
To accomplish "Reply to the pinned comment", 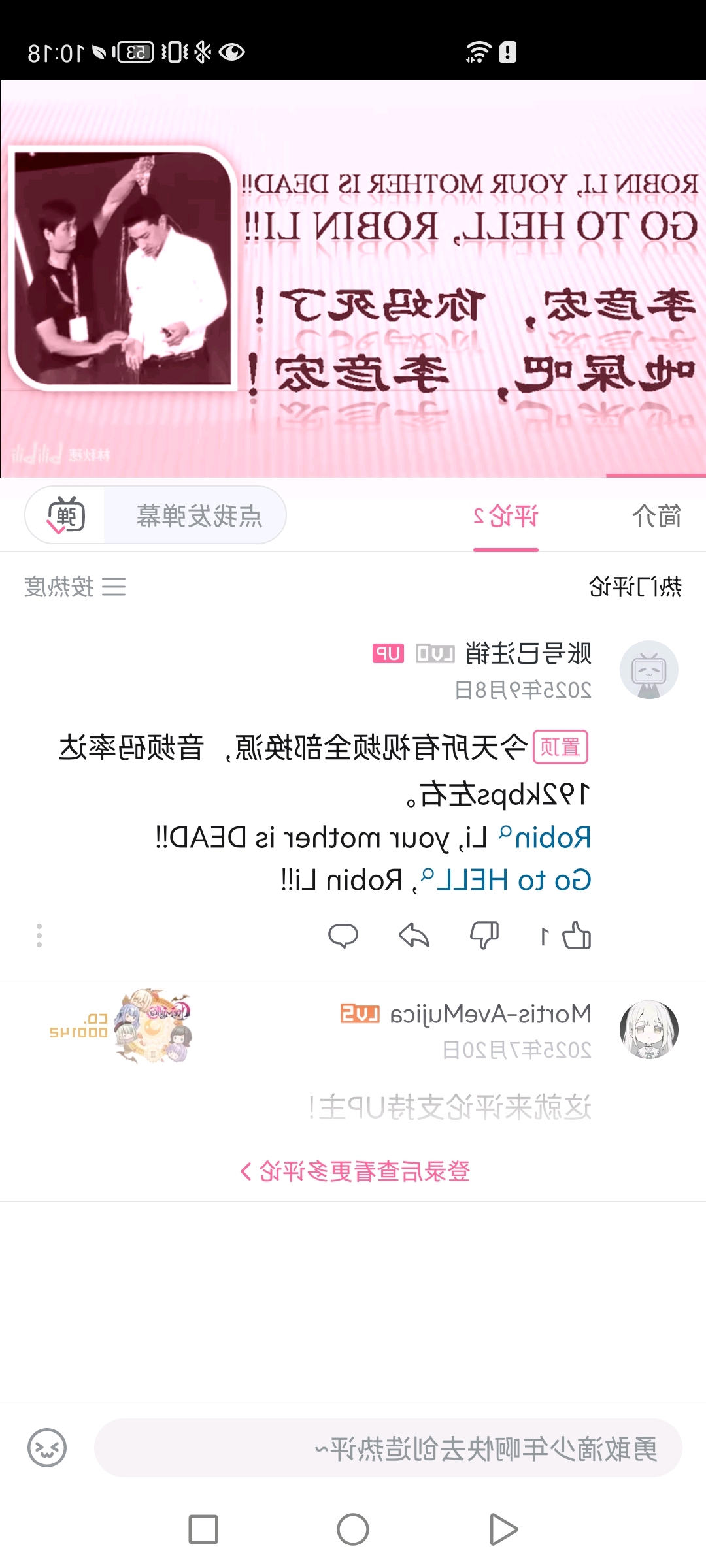I will 343,936.
